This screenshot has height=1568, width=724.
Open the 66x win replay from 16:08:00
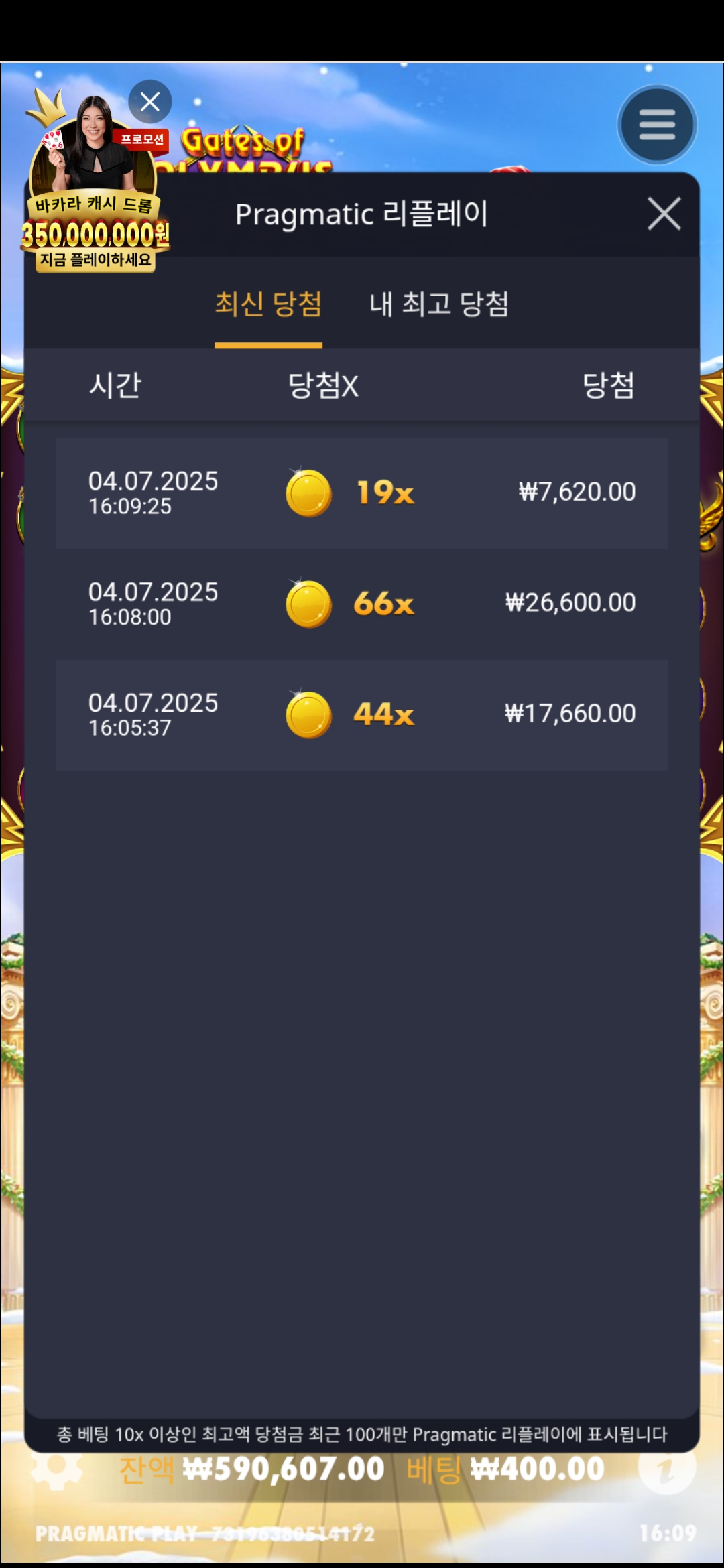(362, 604)
